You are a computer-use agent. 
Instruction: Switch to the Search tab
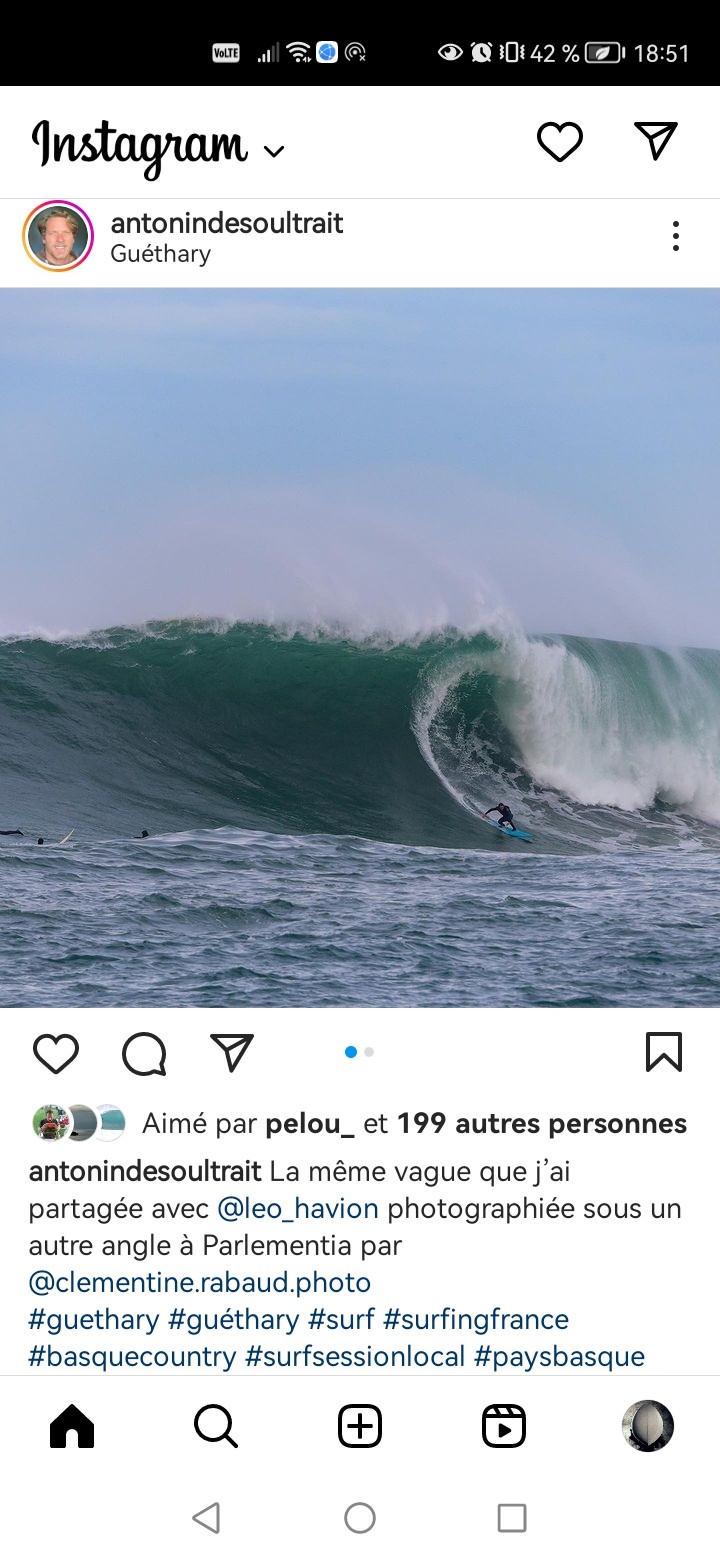tap(216, 1426)
